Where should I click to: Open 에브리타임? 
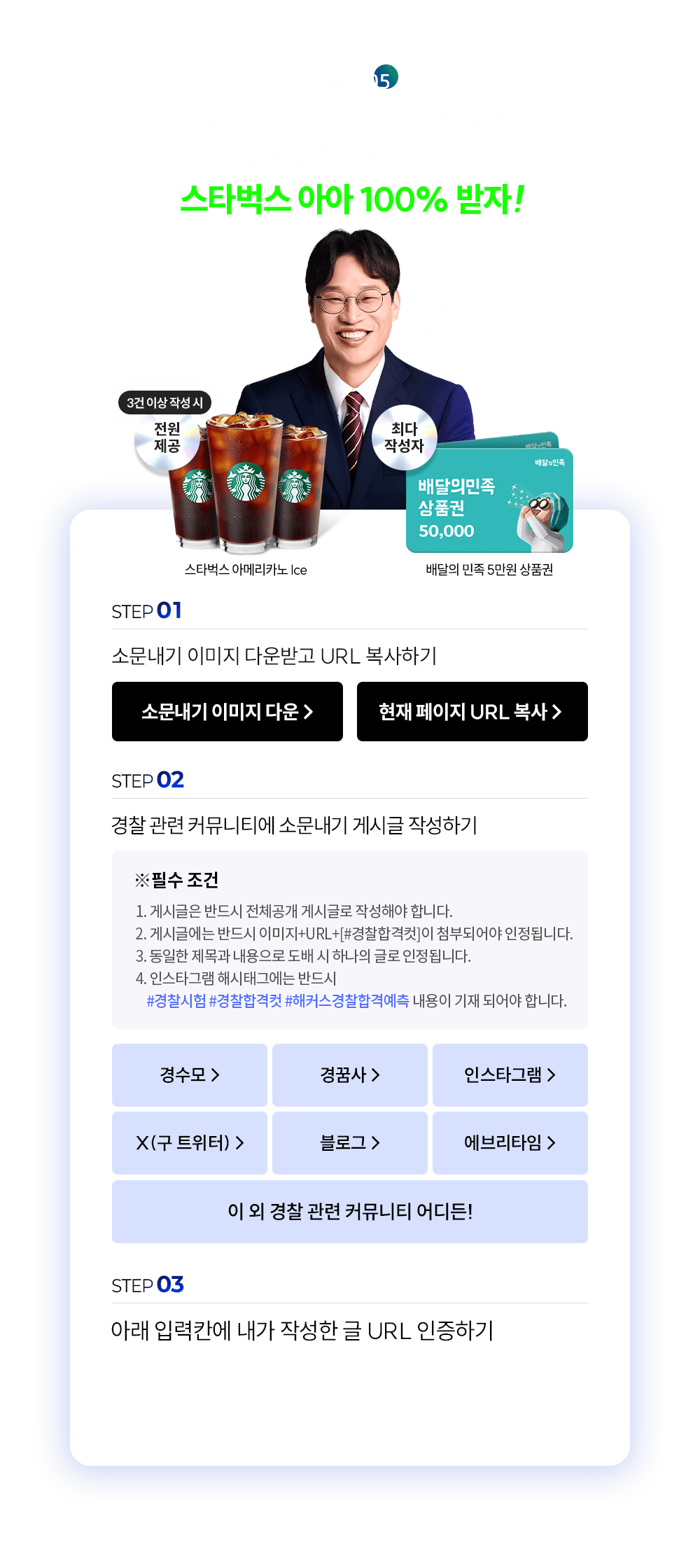point(510,1142)
